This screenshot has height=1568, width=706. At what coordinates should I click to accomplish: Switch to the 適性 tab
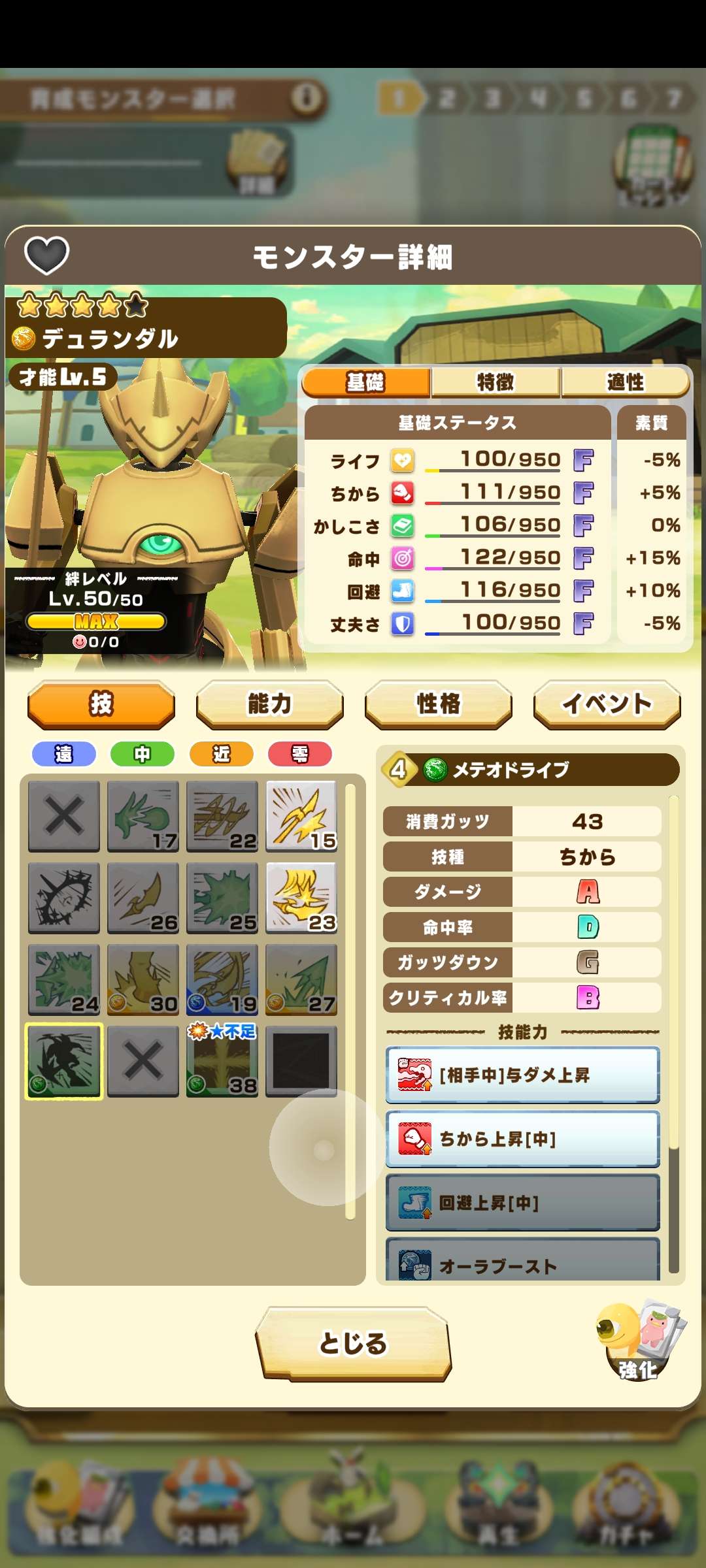pyautogui.click(x=625, y=382)
